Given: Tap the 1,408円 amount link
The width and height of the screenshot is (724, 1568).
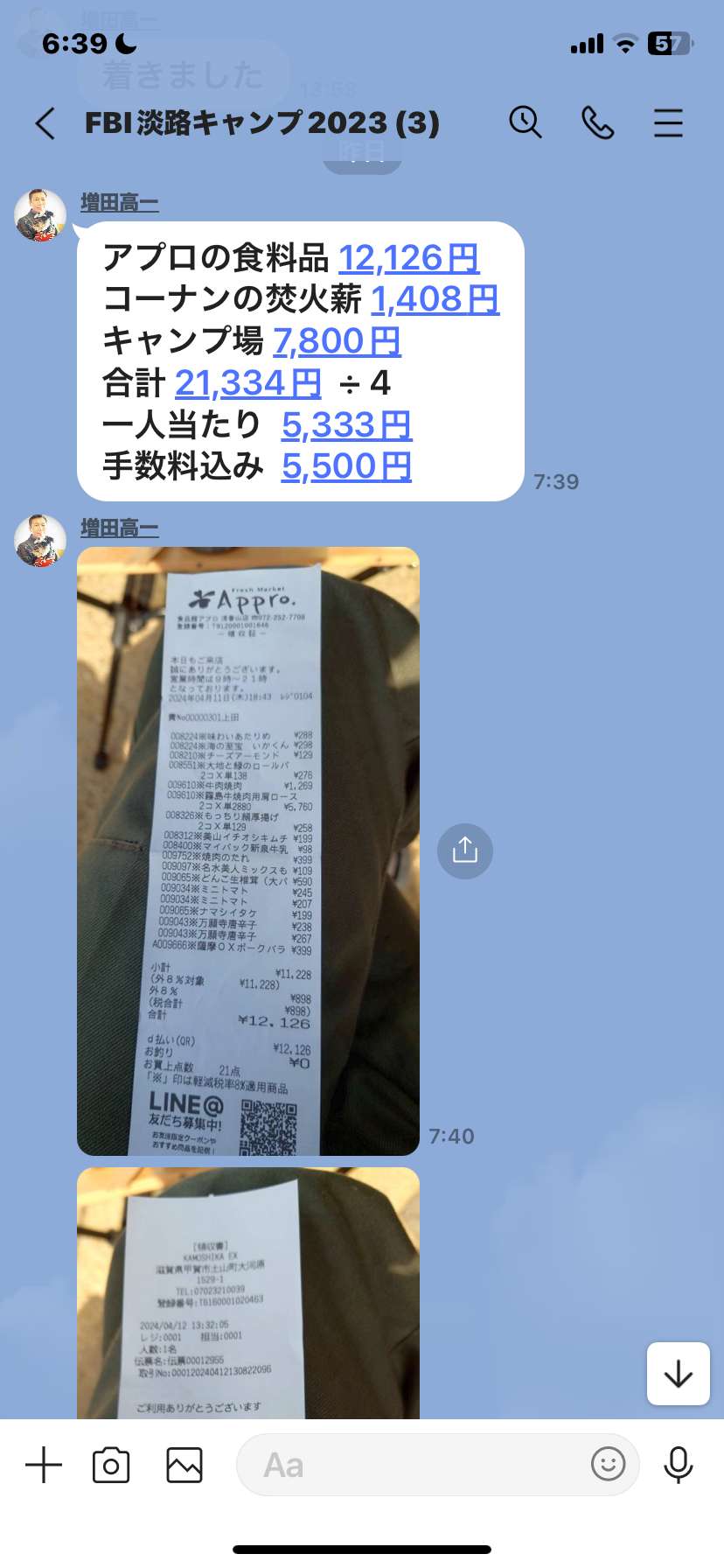Looking at the screenshot, I should [x=435, y=299].
